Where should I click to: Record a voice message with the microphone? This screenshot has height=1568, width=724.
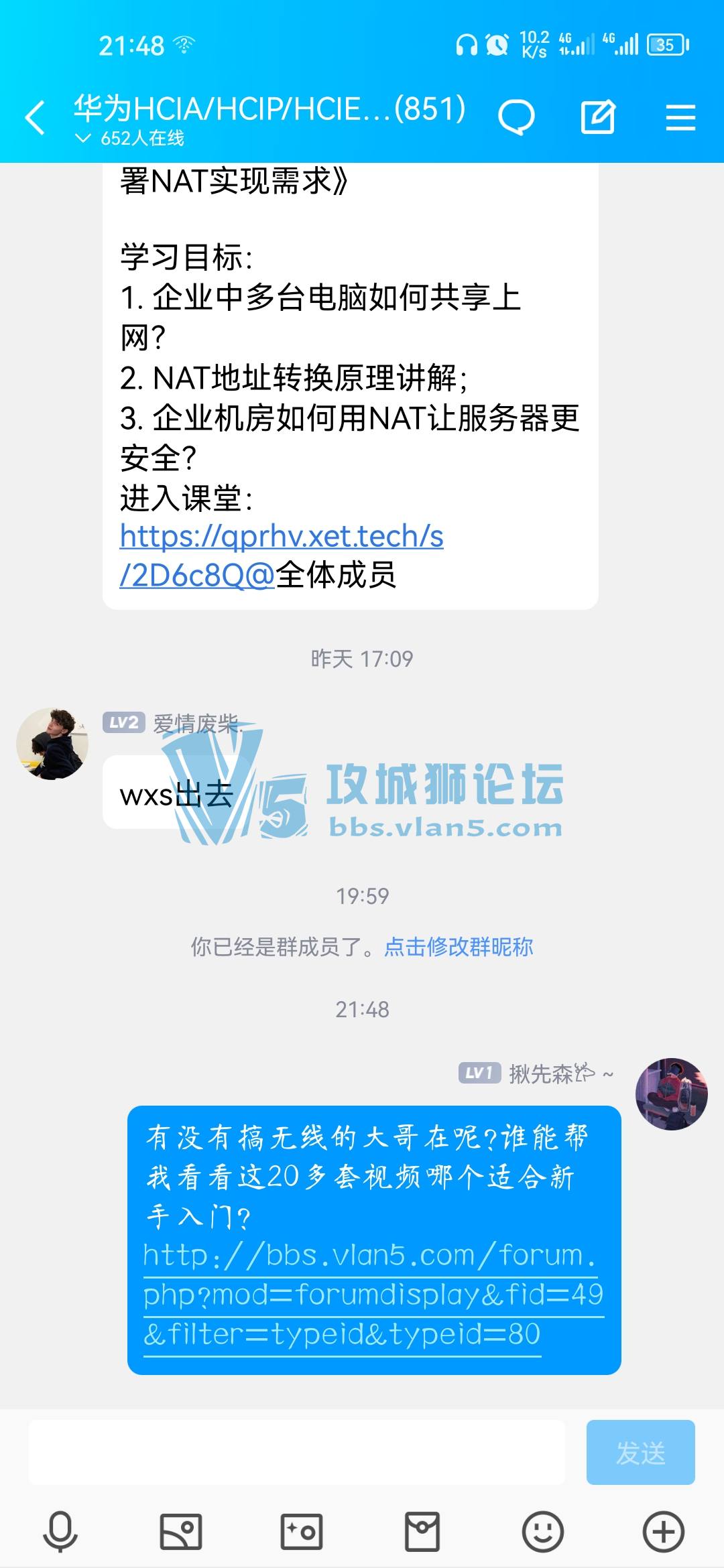[60, 1531]
